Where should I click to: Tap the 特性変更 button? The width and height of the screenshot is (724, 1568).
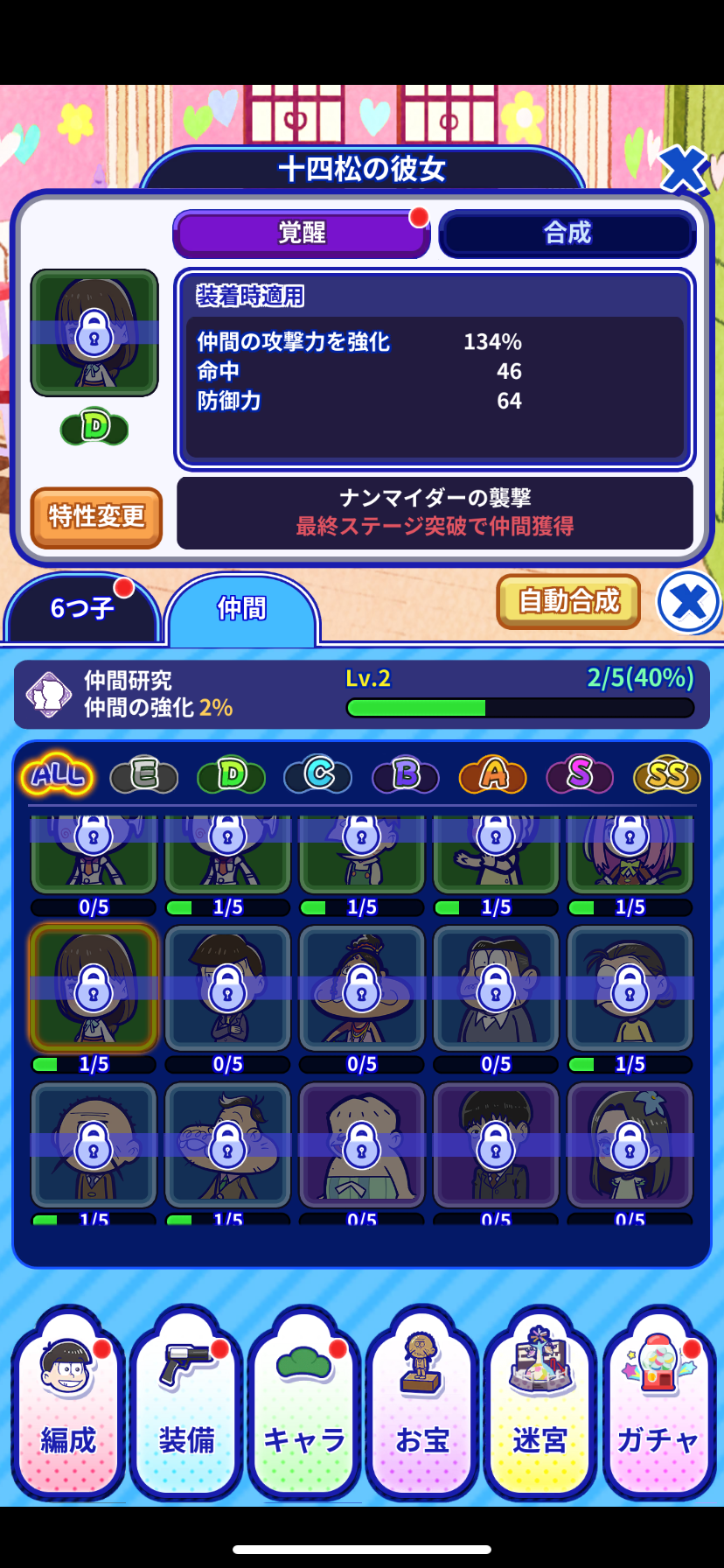(97, 517)
